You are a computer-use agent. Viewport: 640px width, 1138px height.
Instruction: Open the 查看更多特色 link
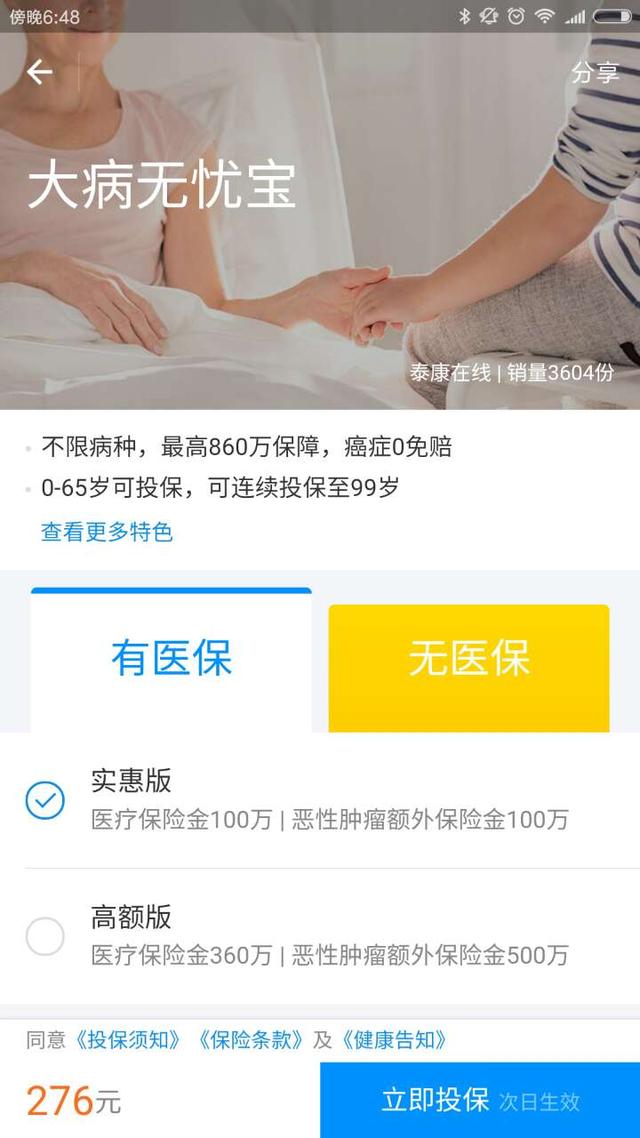pos(107,531)
